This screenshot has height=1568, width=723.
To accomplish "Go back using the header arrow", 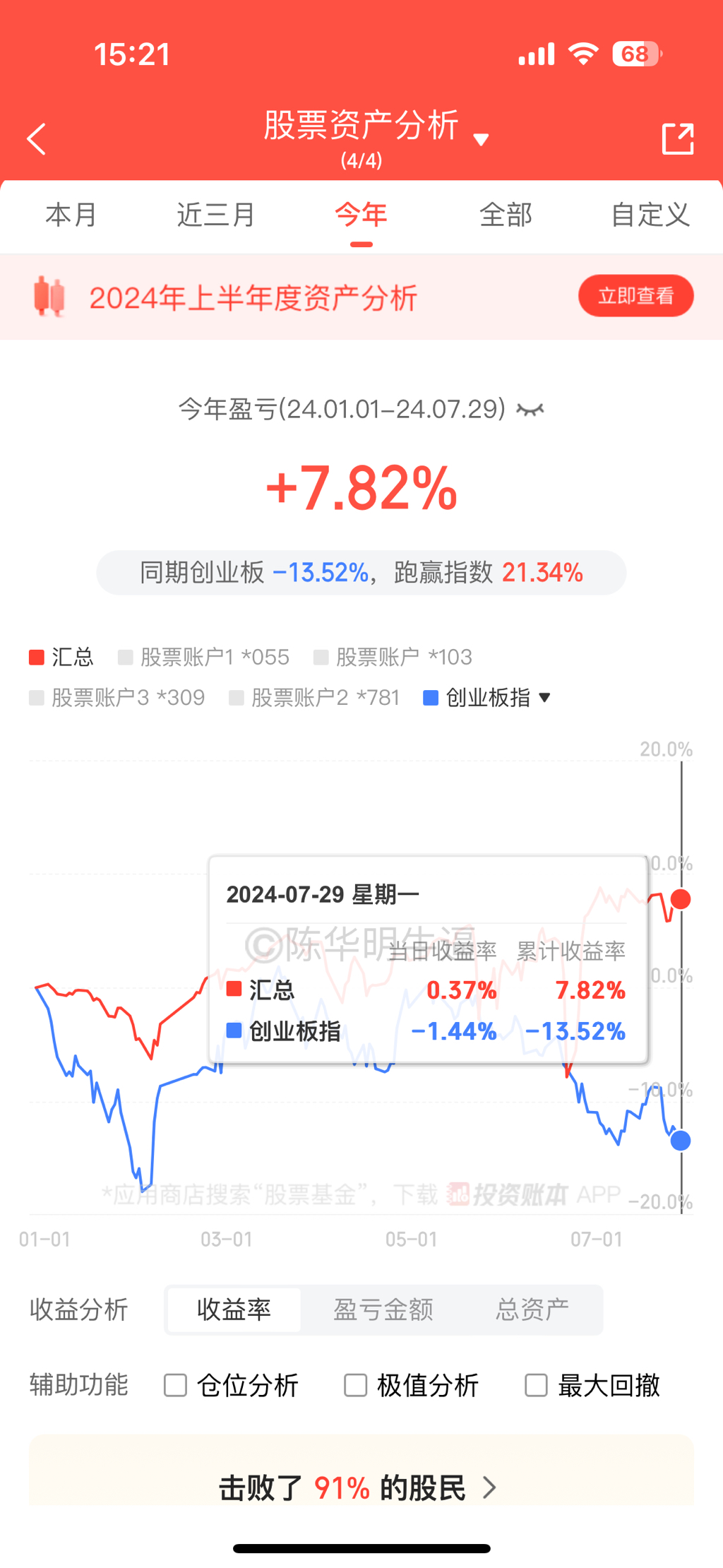I will [x=37, y=139].
